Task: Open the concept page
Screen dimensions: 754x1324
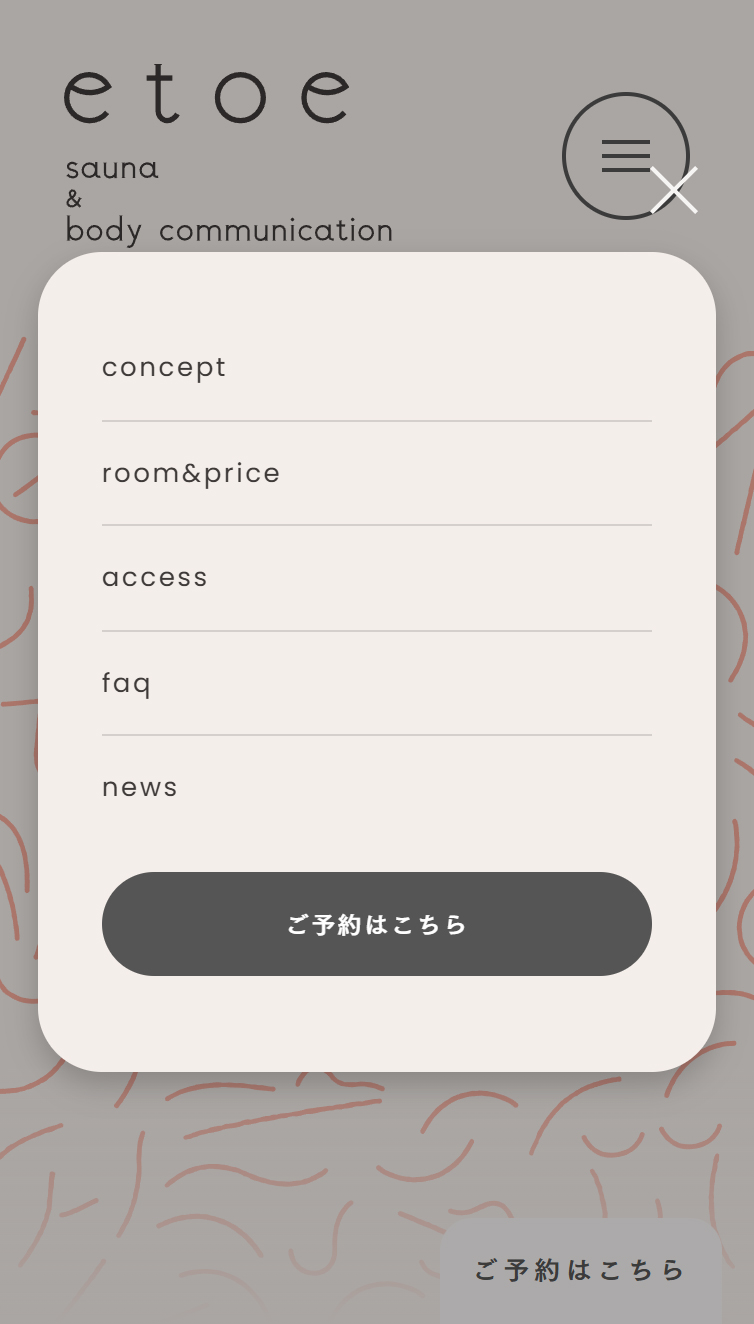Action: [x=165, y=367]
